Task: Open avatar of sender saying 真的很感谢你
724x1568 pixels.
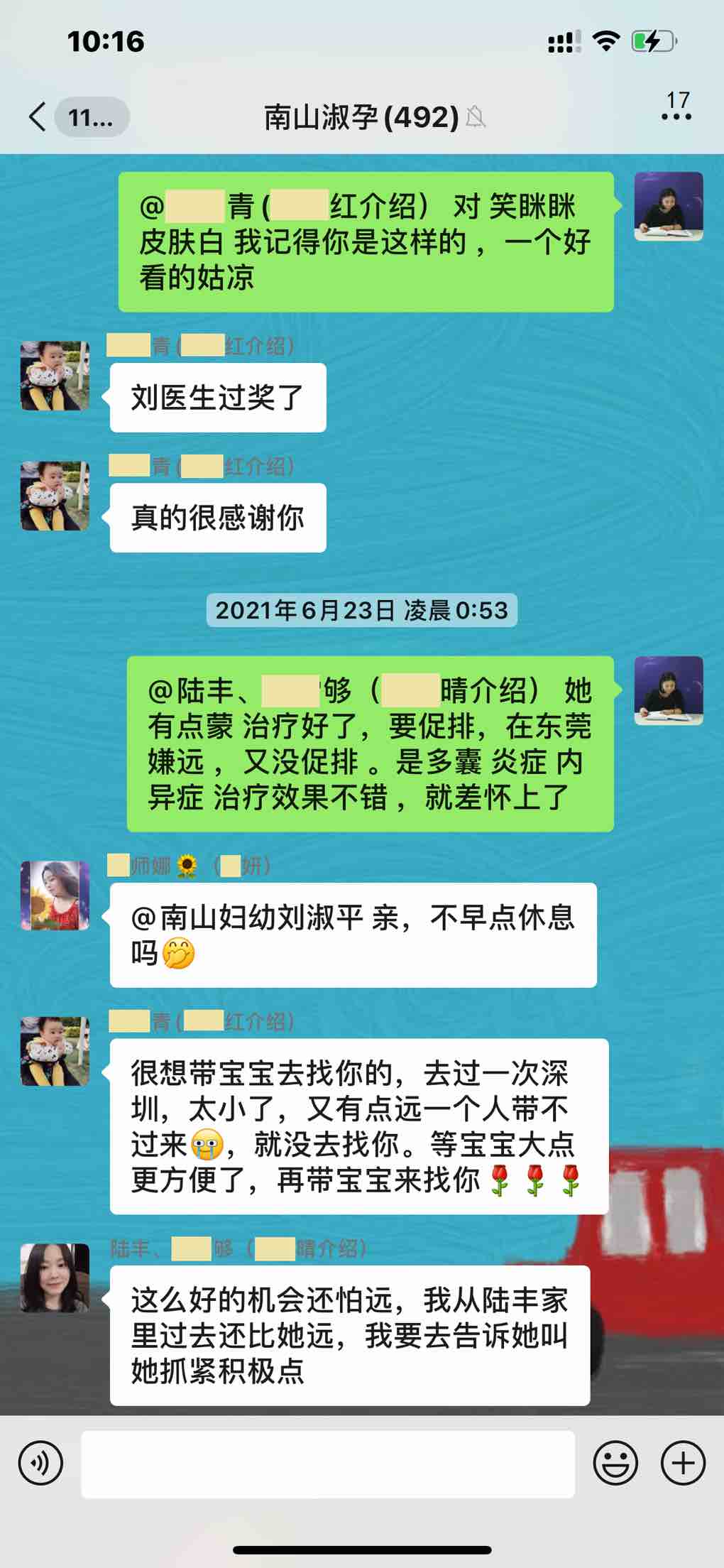Action: 55,496
